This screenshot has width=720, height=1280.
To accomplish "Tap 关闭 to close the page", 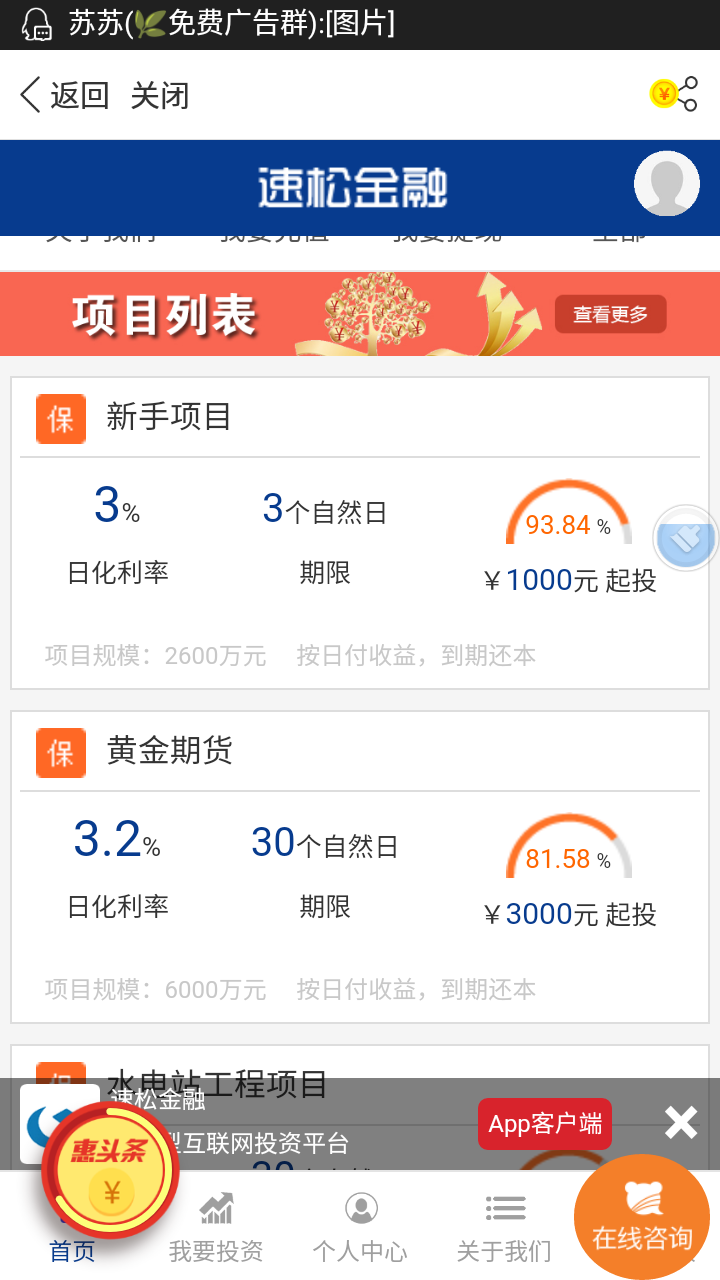I will click(159, 96).
